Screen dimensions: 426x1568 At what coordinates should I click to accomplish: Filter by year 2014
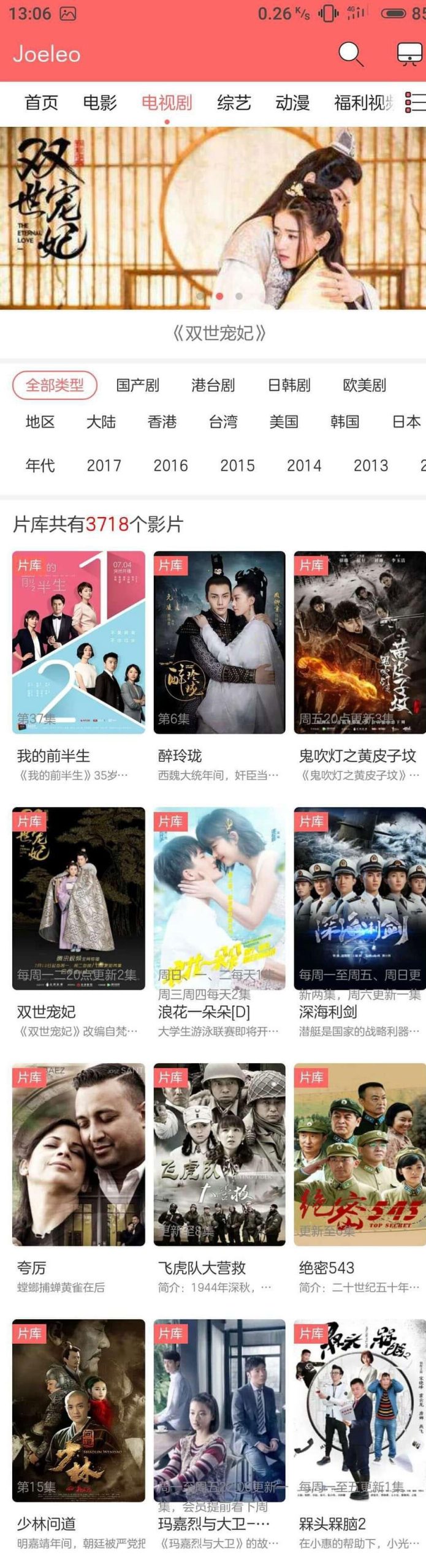(303, 466)
